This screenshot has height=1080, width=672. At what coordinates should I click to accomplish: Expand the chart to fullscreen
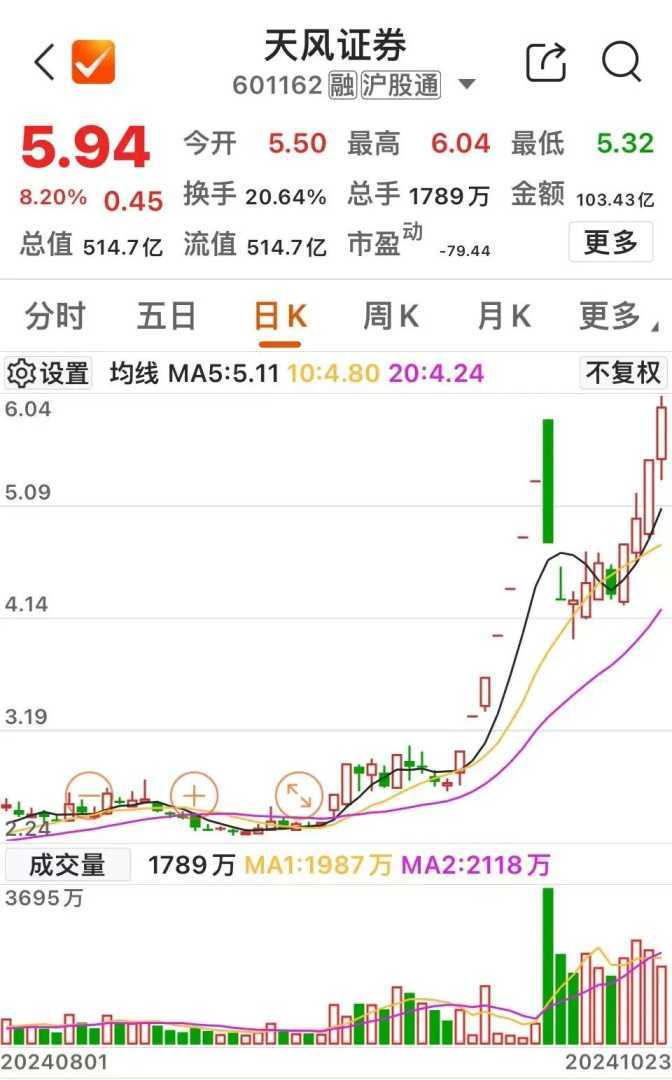[299, 797]
